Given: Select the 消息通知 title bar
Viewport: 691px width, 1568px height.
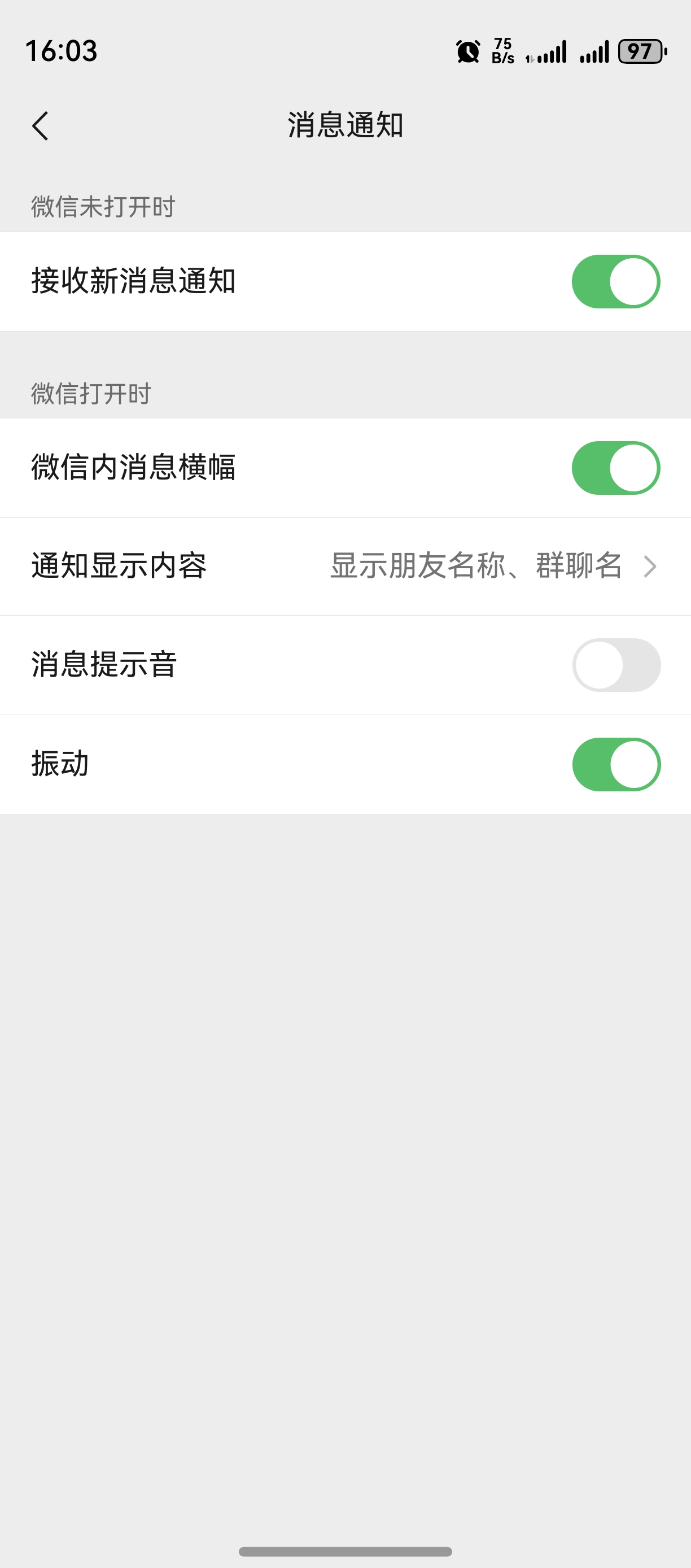Looking at the screenshot, I should [x=345, y=126].
